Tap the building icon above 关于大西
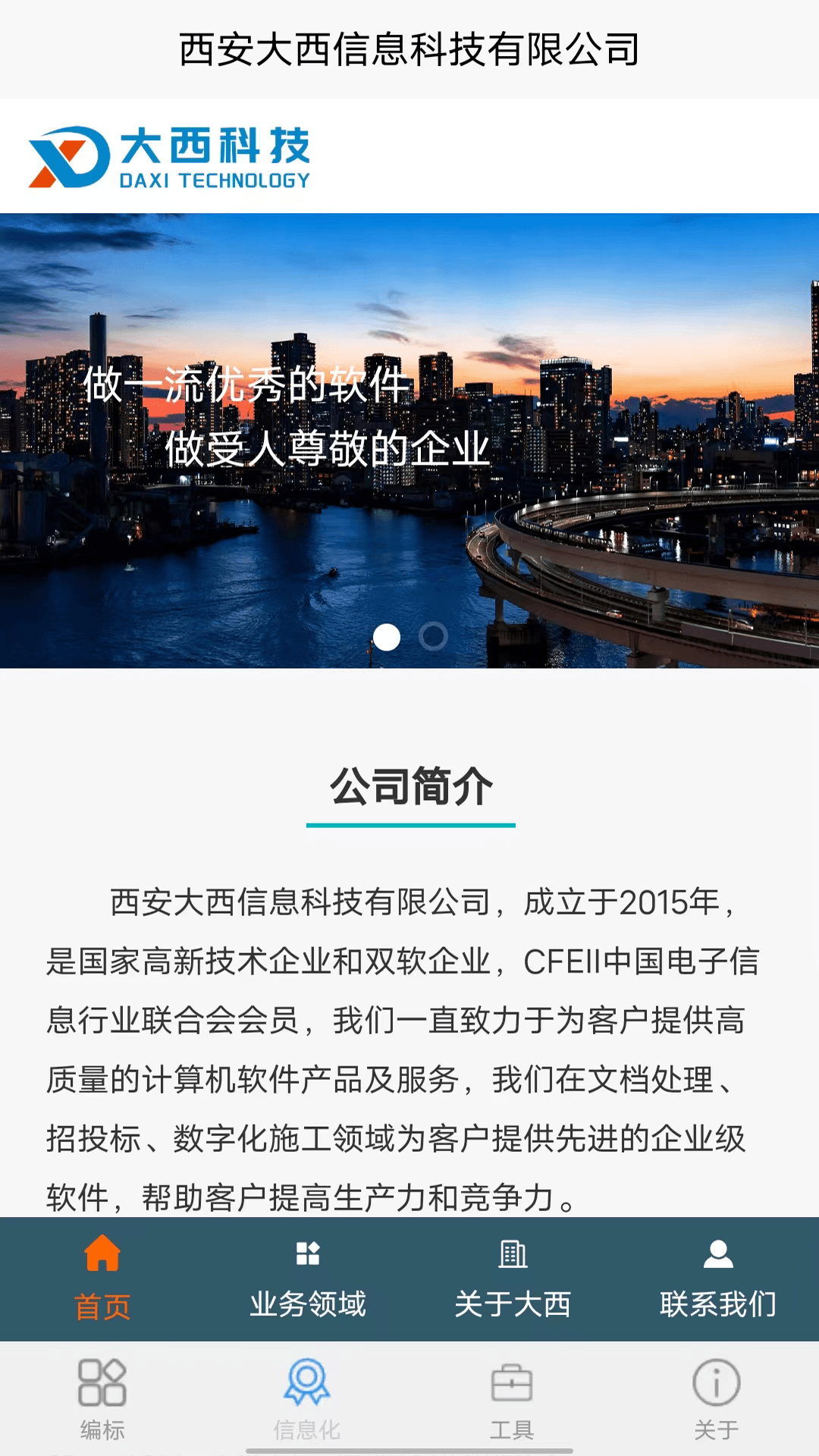The image size is (819, 1456). [512, 1255]
